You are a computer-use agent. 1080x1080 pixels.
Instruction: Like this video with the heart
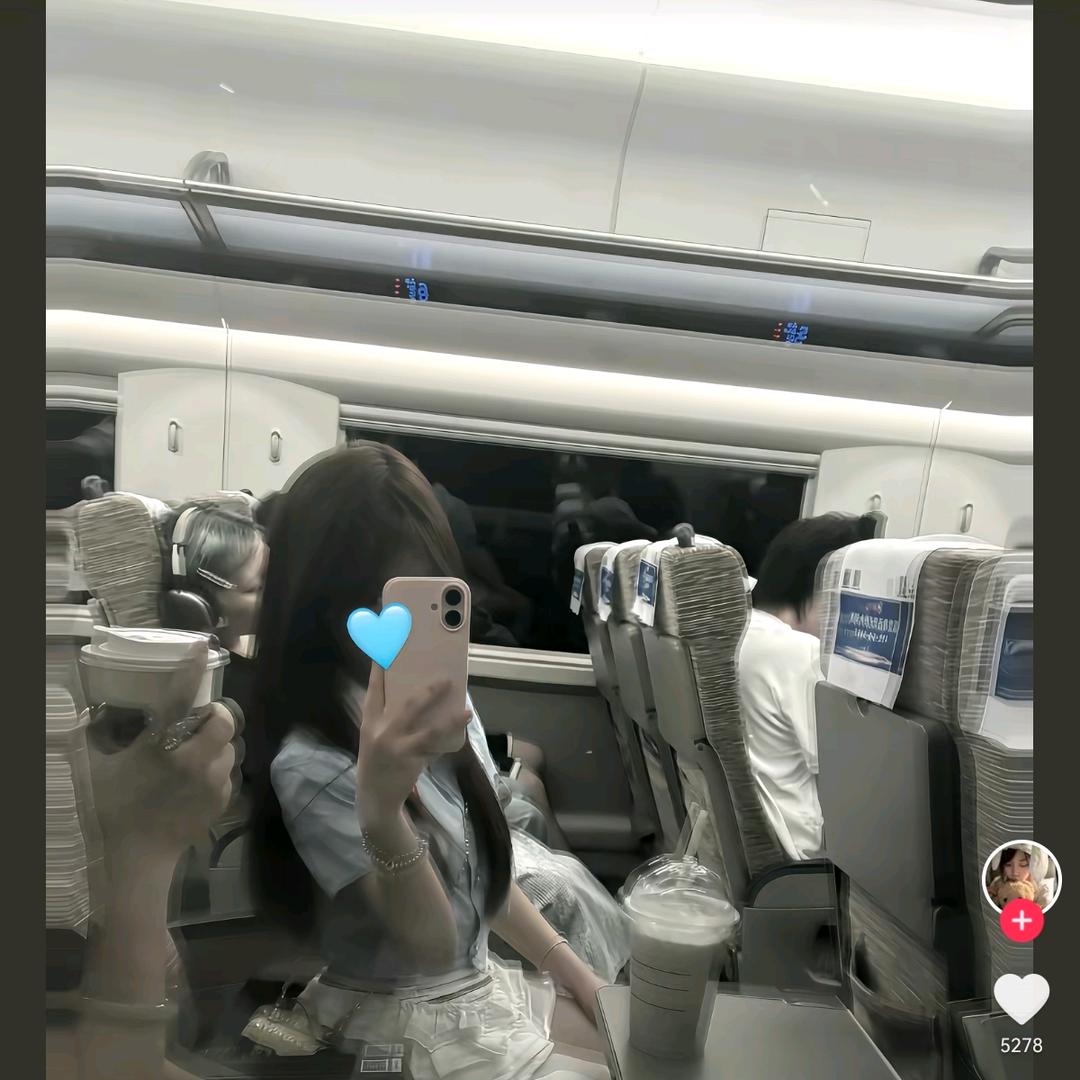1021,998
